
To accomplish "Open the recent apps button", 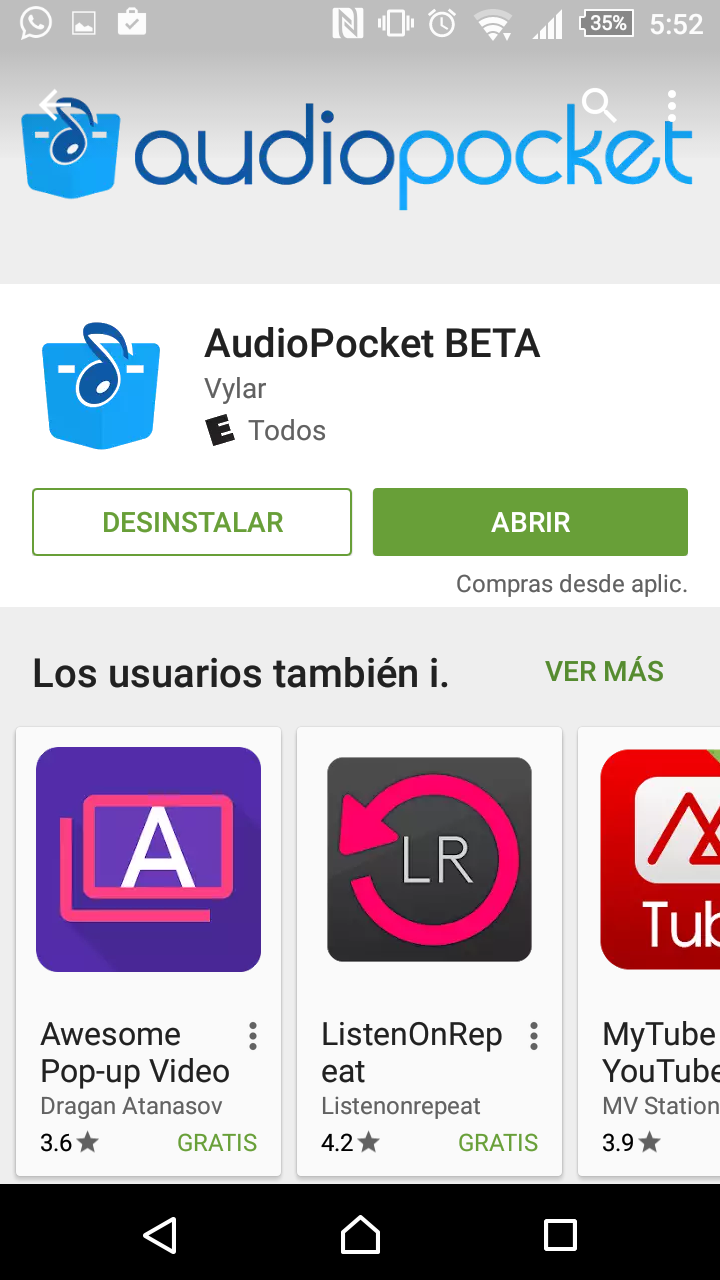I will pyautogui.click(x=560, y=1235).
